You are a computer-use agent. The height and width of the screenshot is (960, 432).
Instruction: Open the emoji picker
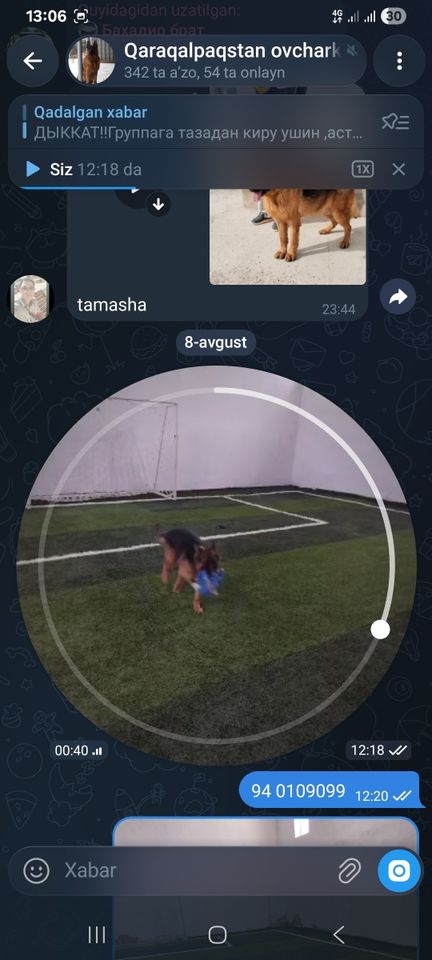[37, 870]
